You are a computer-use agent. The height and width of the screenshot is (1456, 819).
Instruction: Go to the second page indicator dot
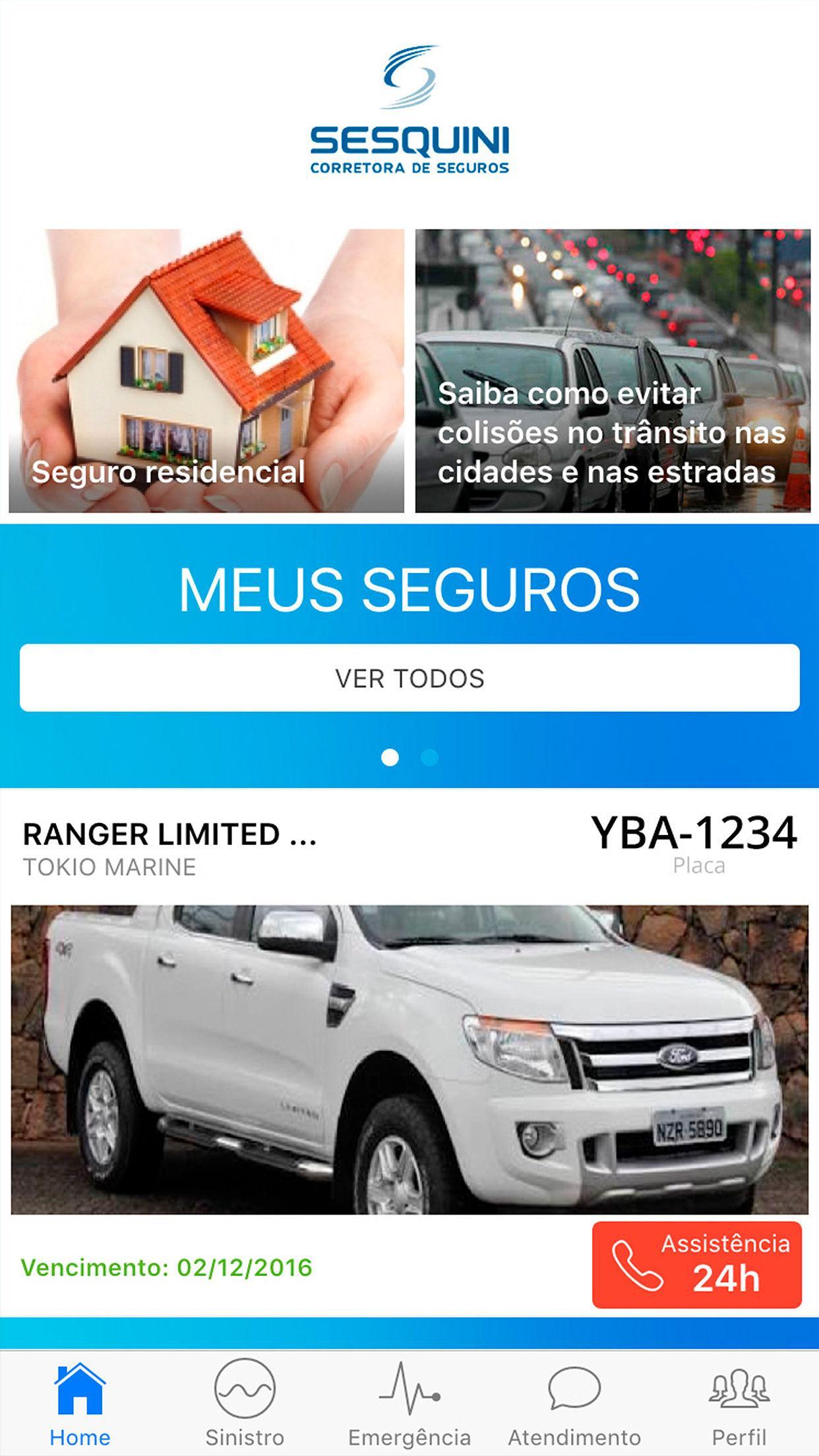tap(429, 758)
